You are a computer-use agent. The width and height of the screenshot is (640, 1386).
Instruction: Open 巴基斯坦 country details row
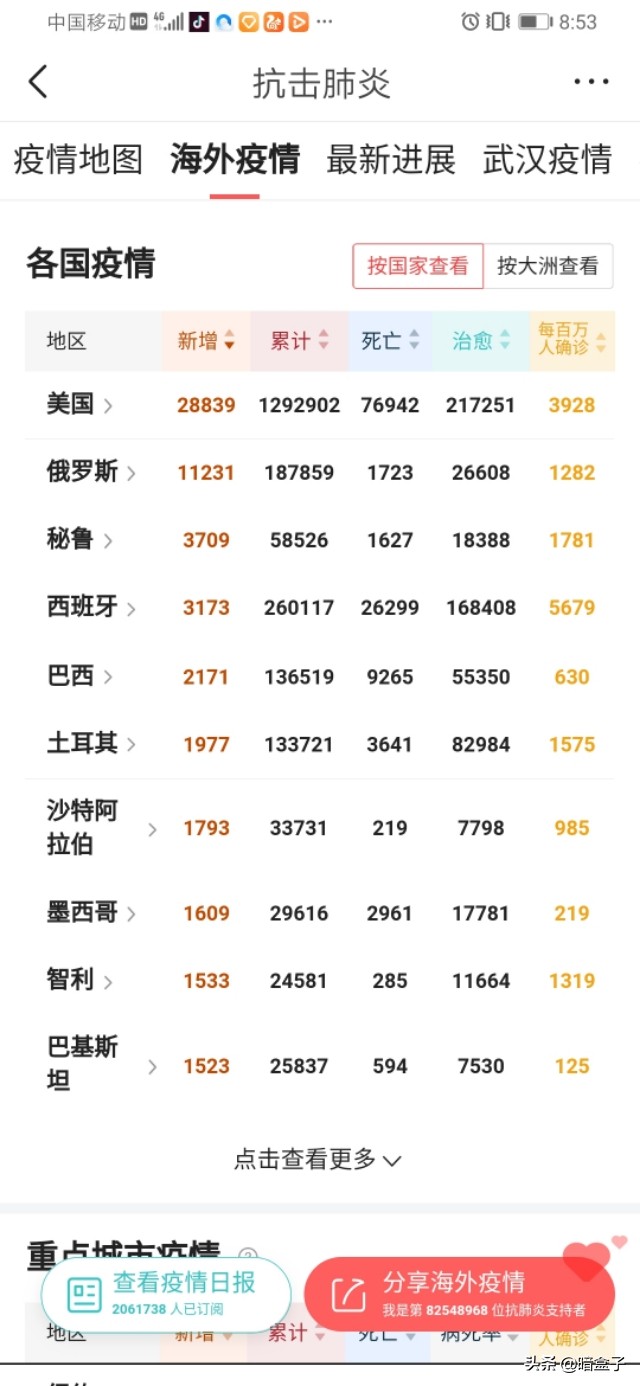point(320,1066)
